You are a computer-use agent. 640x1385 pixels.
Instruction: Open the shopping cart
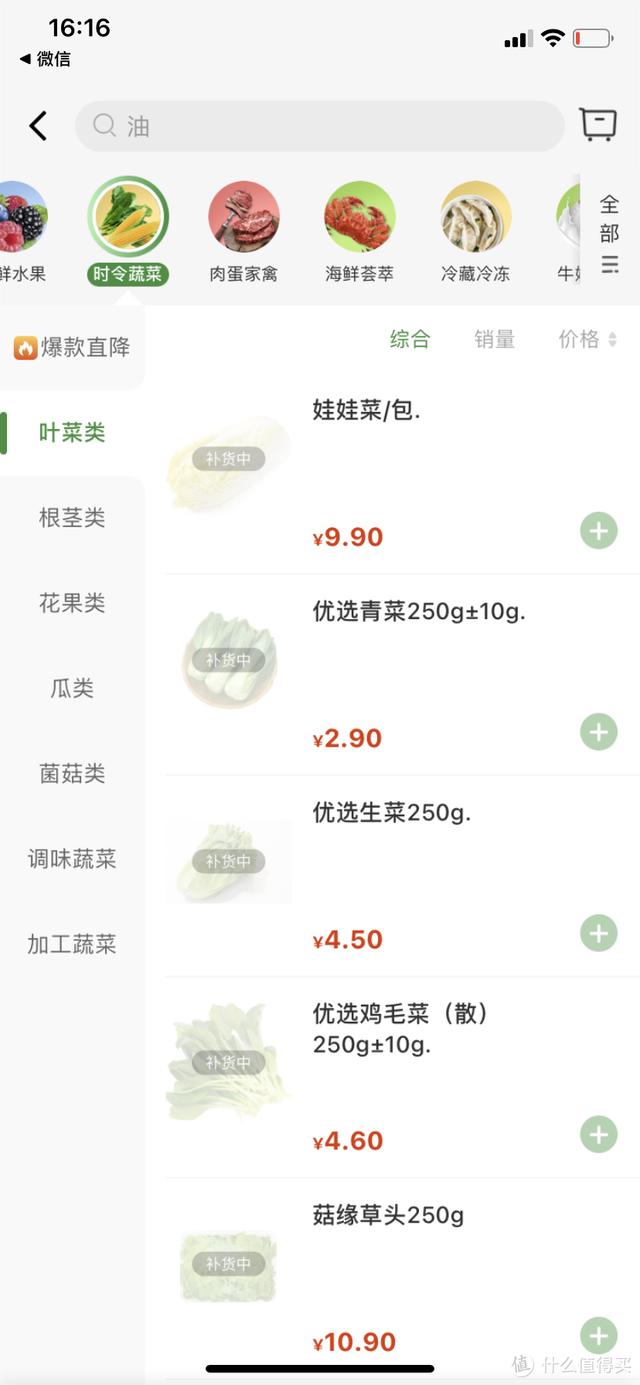597,125
